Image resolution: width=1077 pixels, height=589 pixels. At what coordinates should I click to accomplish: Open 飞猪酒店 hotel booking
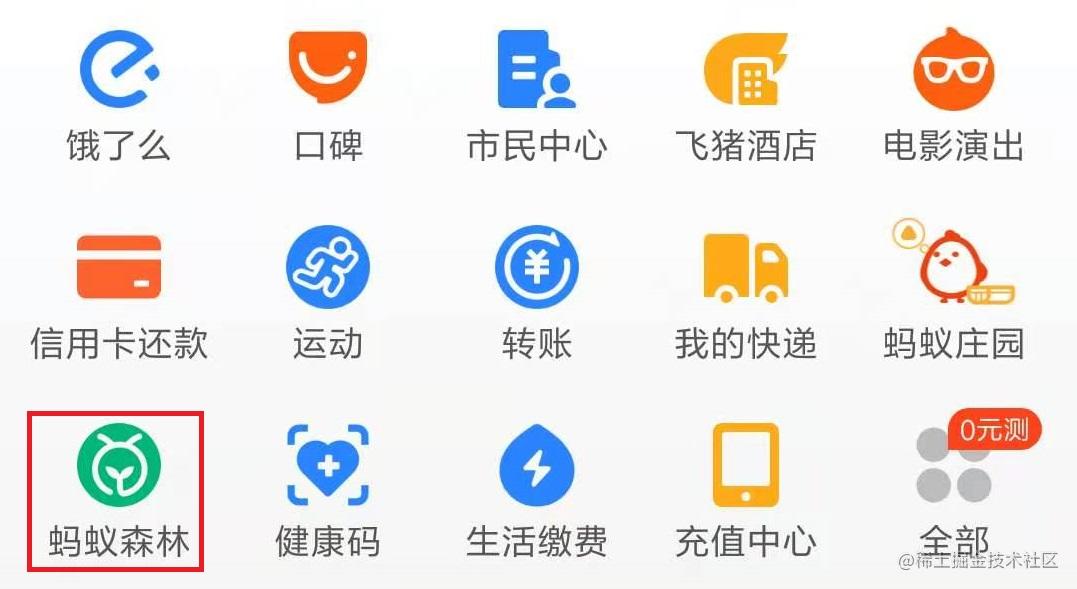pos(745,70)
